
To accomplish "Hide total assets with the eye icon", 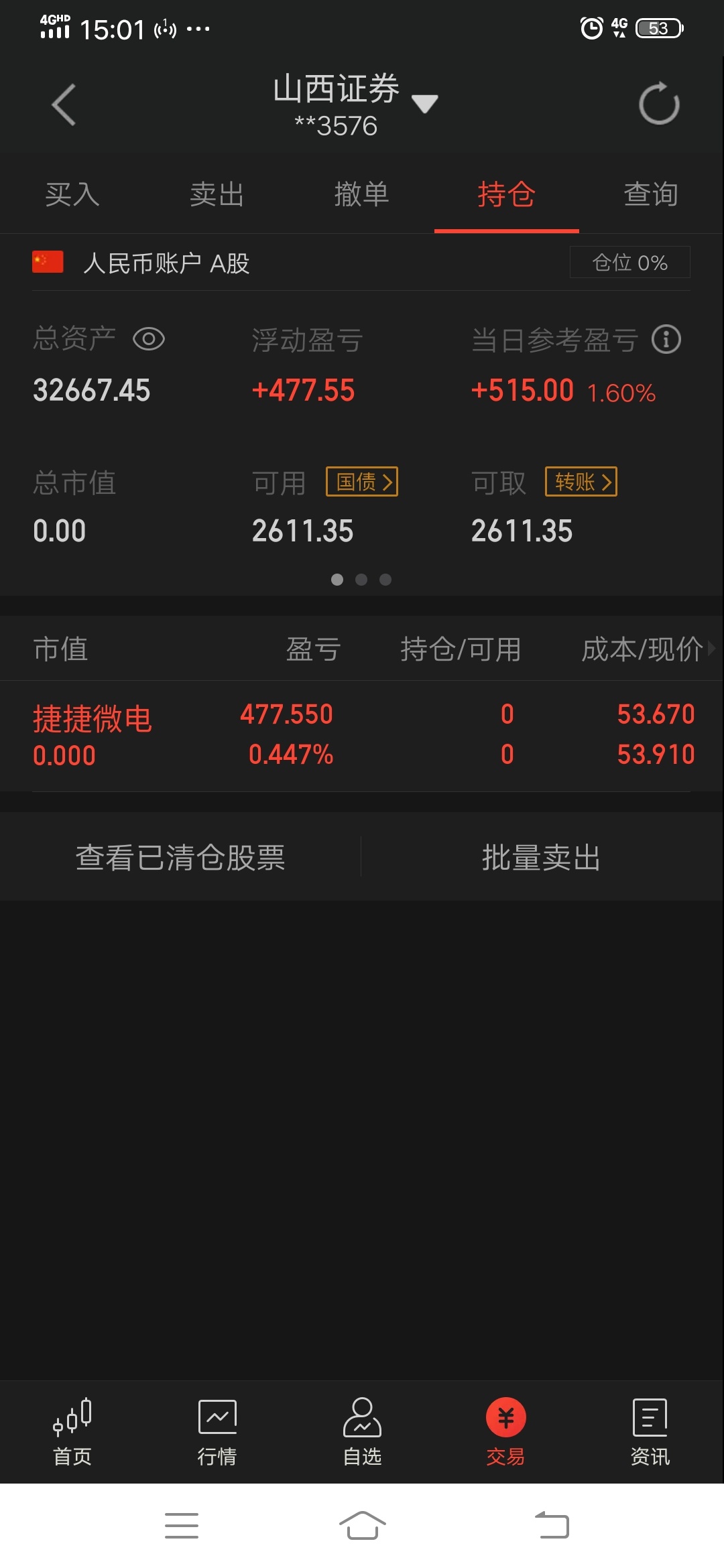I will (149, 339).
